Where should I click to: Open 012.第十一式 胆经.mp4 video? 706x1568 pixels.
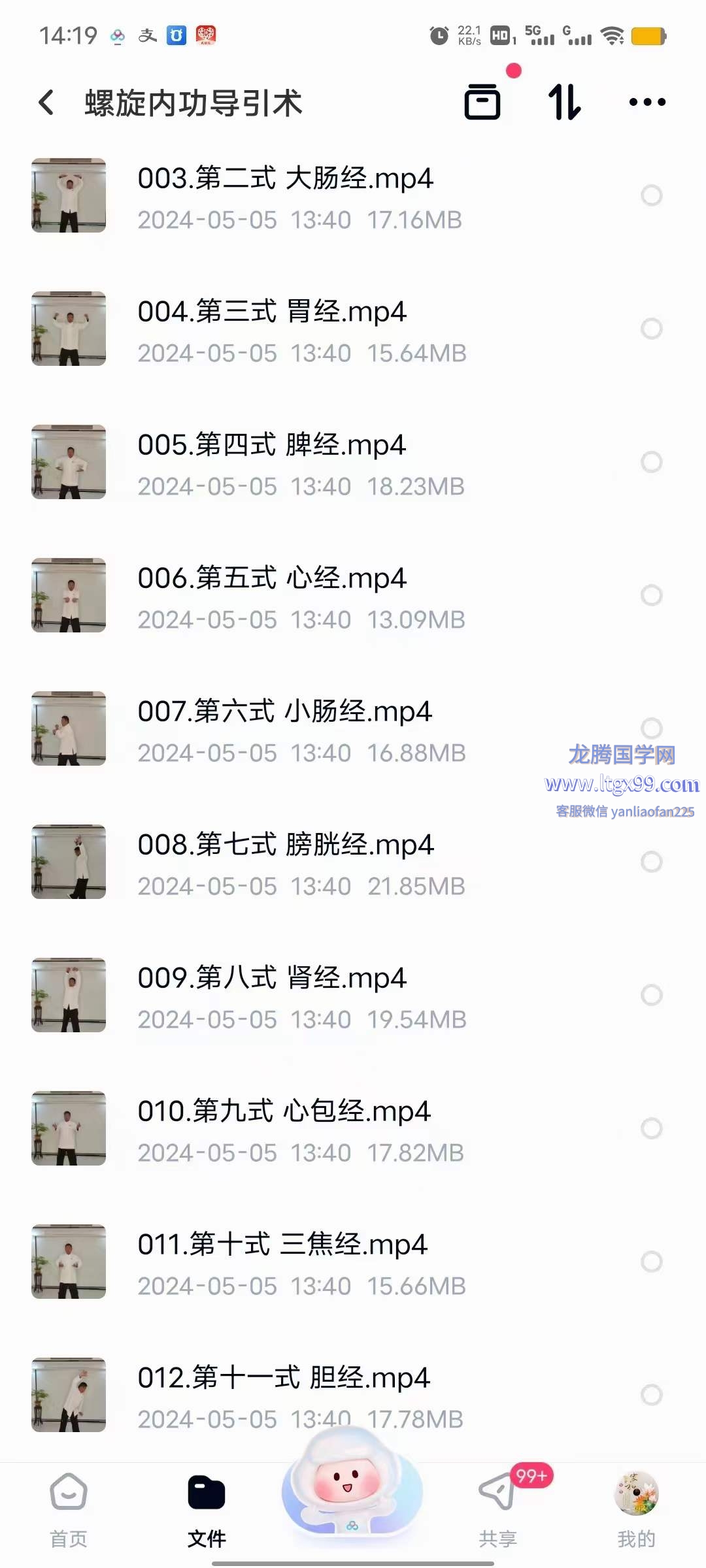click(284, 1378)
